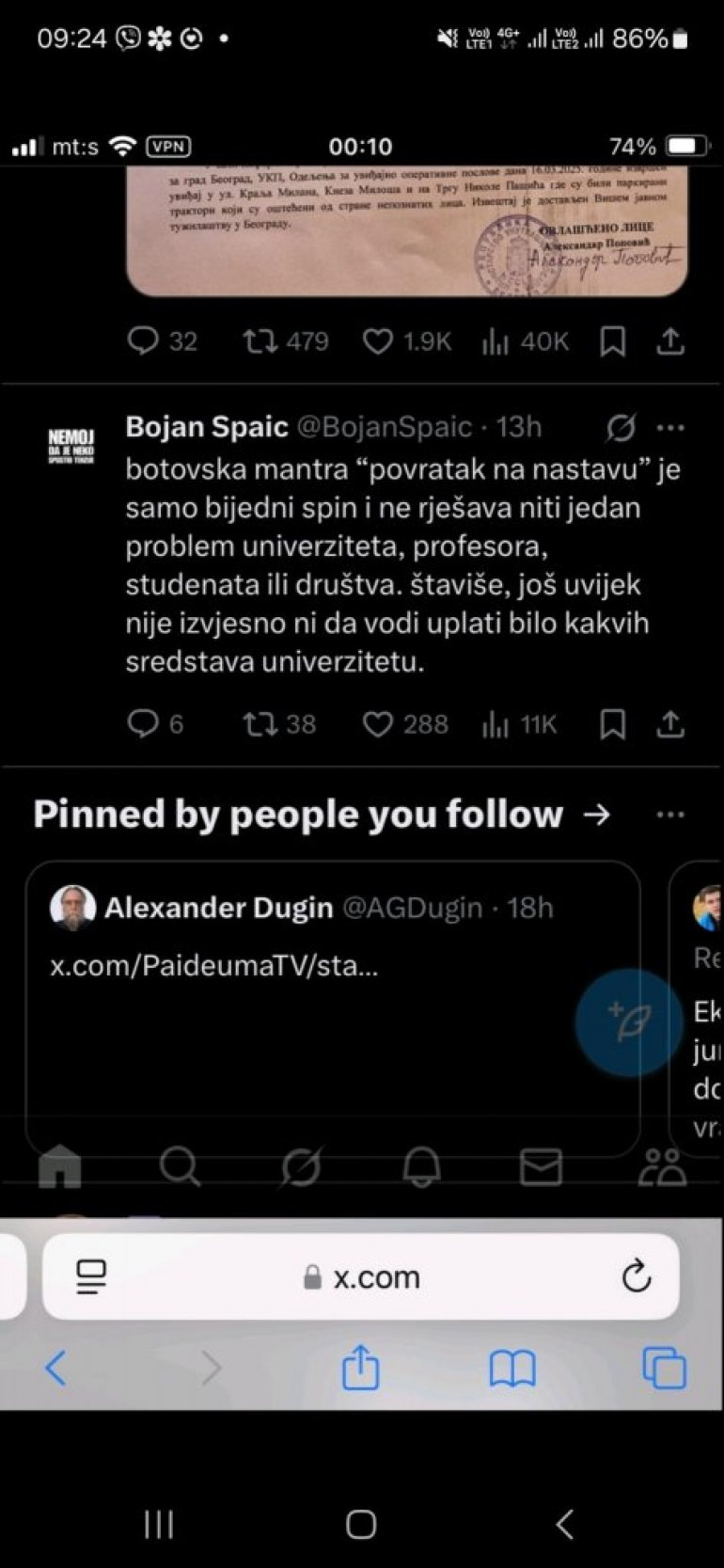724x1568 pixels.
Task: Open Alexander Dugin's pinned post card
Action: tap(333, 1006)
